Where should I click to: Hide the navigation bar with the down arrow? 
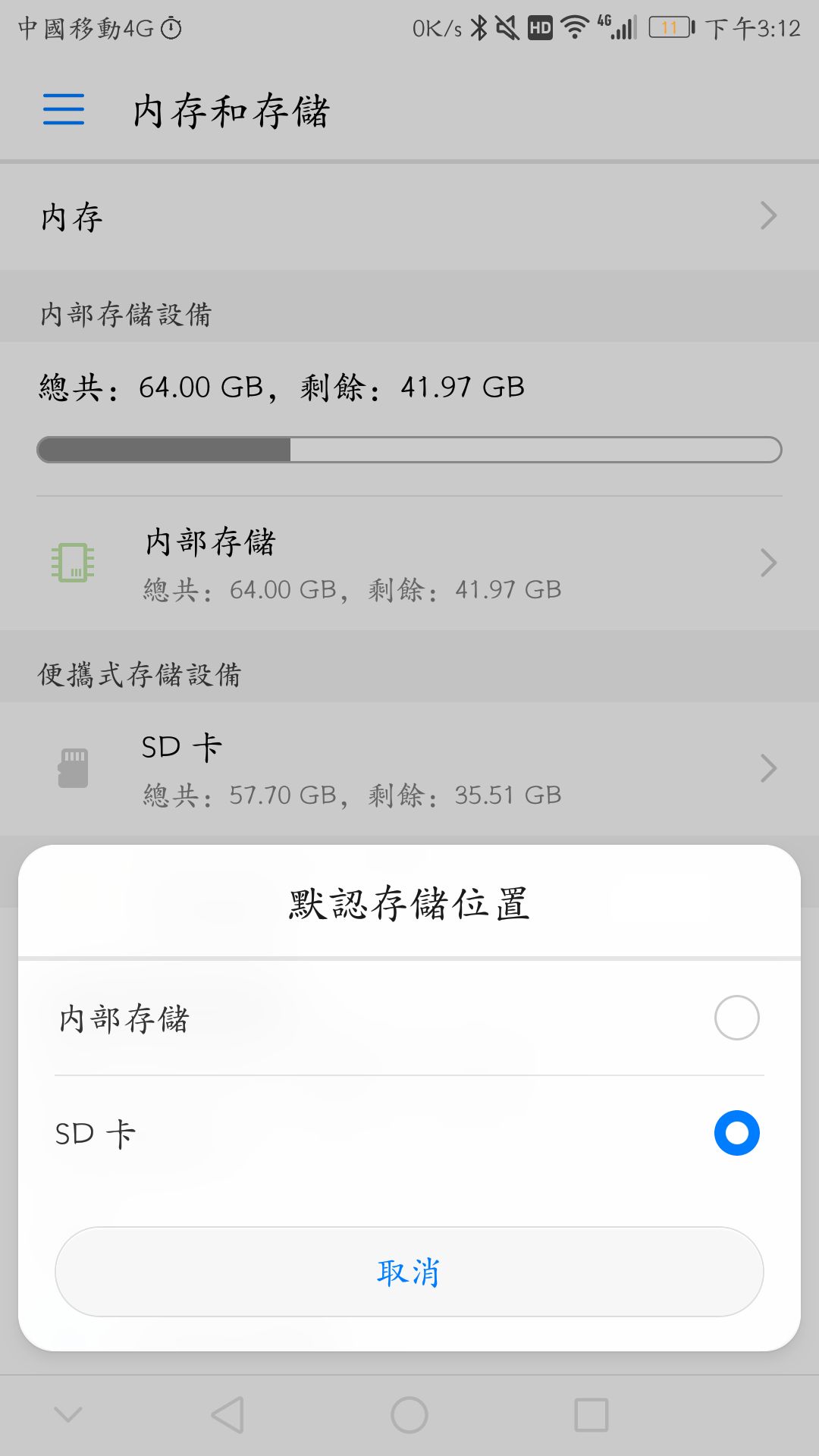[x=68, y=1415]
